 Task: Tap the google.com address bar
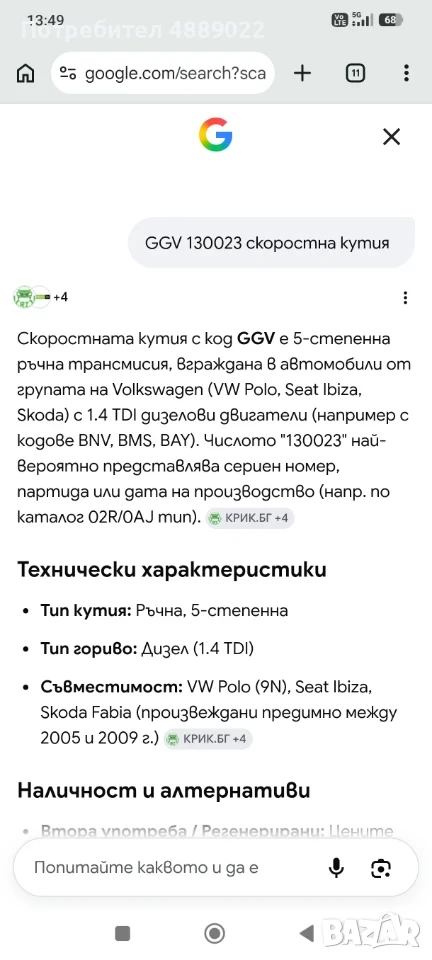163,73
